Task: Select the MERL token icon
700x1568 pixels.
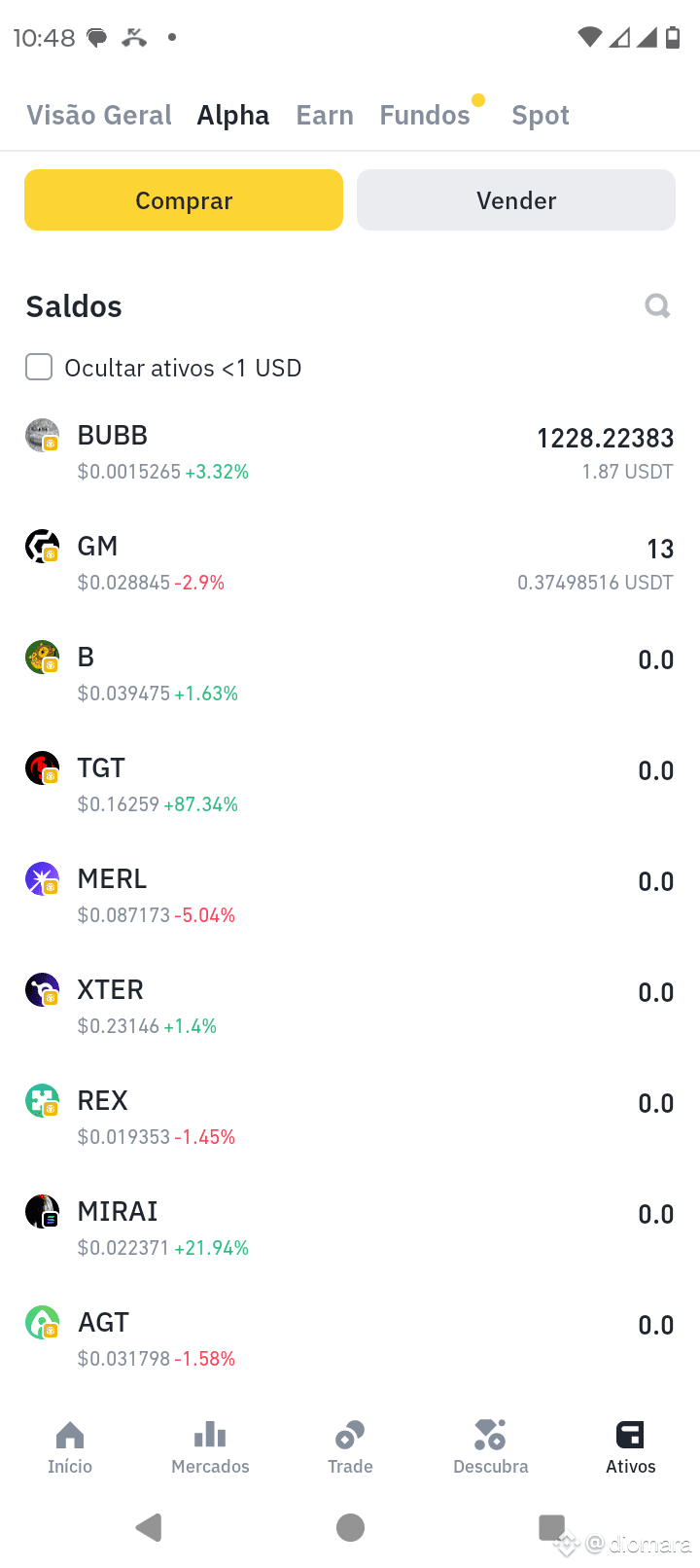Action: click(x=42, y=878)
